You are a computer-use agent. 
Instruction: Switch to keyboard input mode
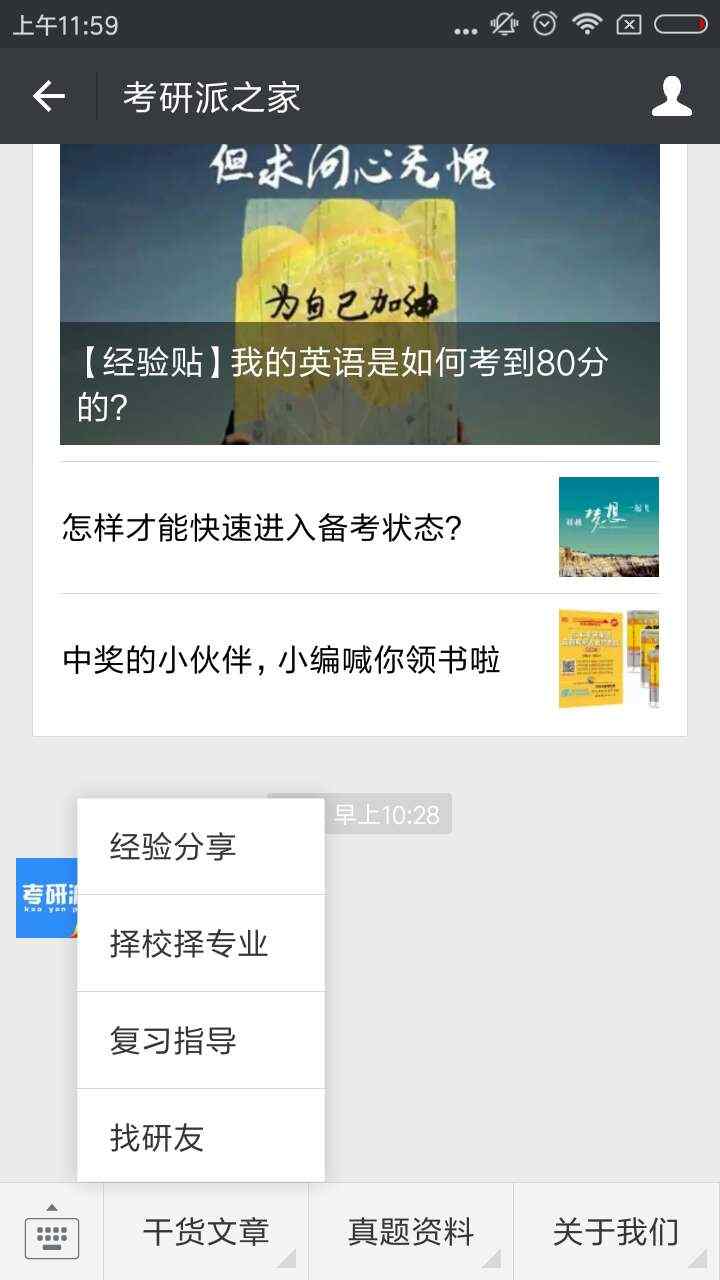(x=52, y=1232)
